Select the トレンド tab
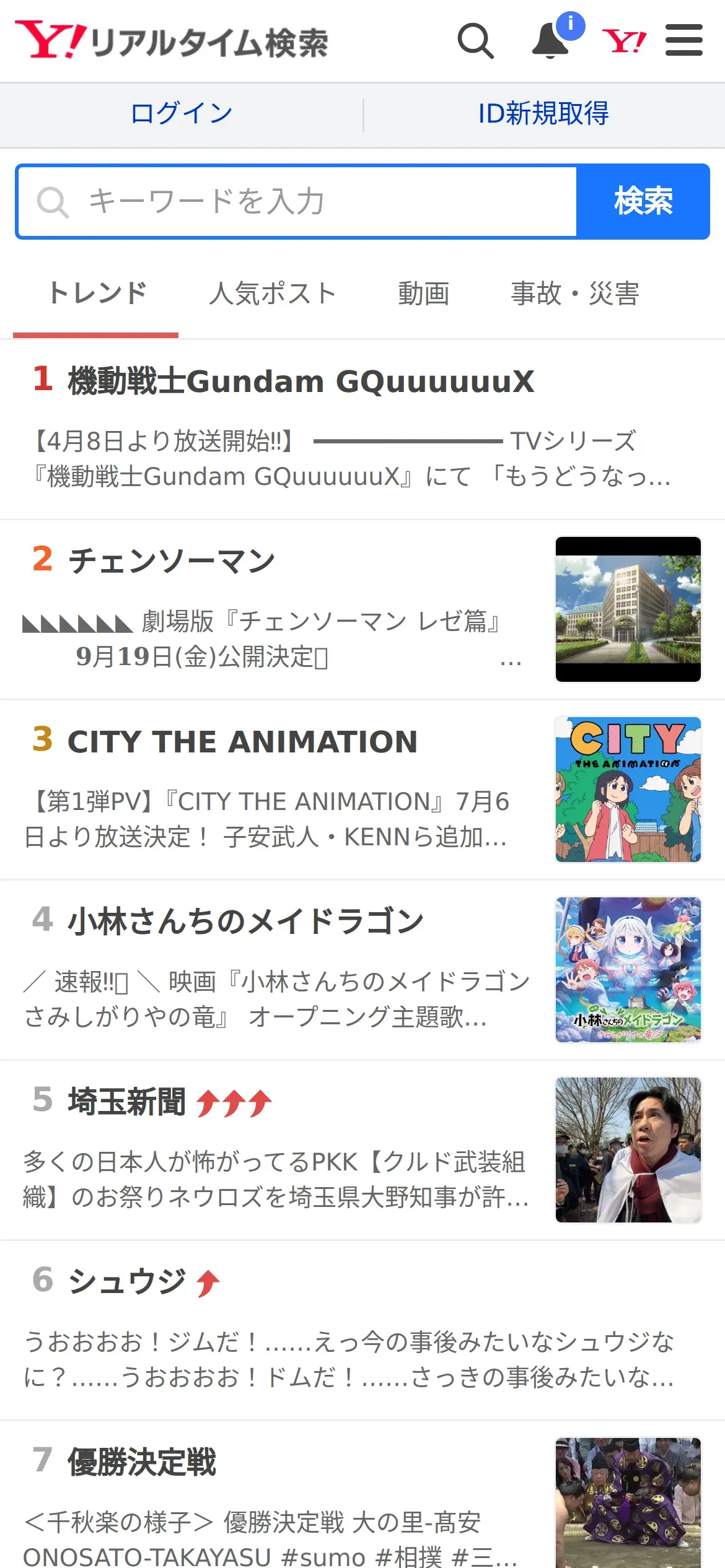725x1568 pixels. [x=97, y=294]
